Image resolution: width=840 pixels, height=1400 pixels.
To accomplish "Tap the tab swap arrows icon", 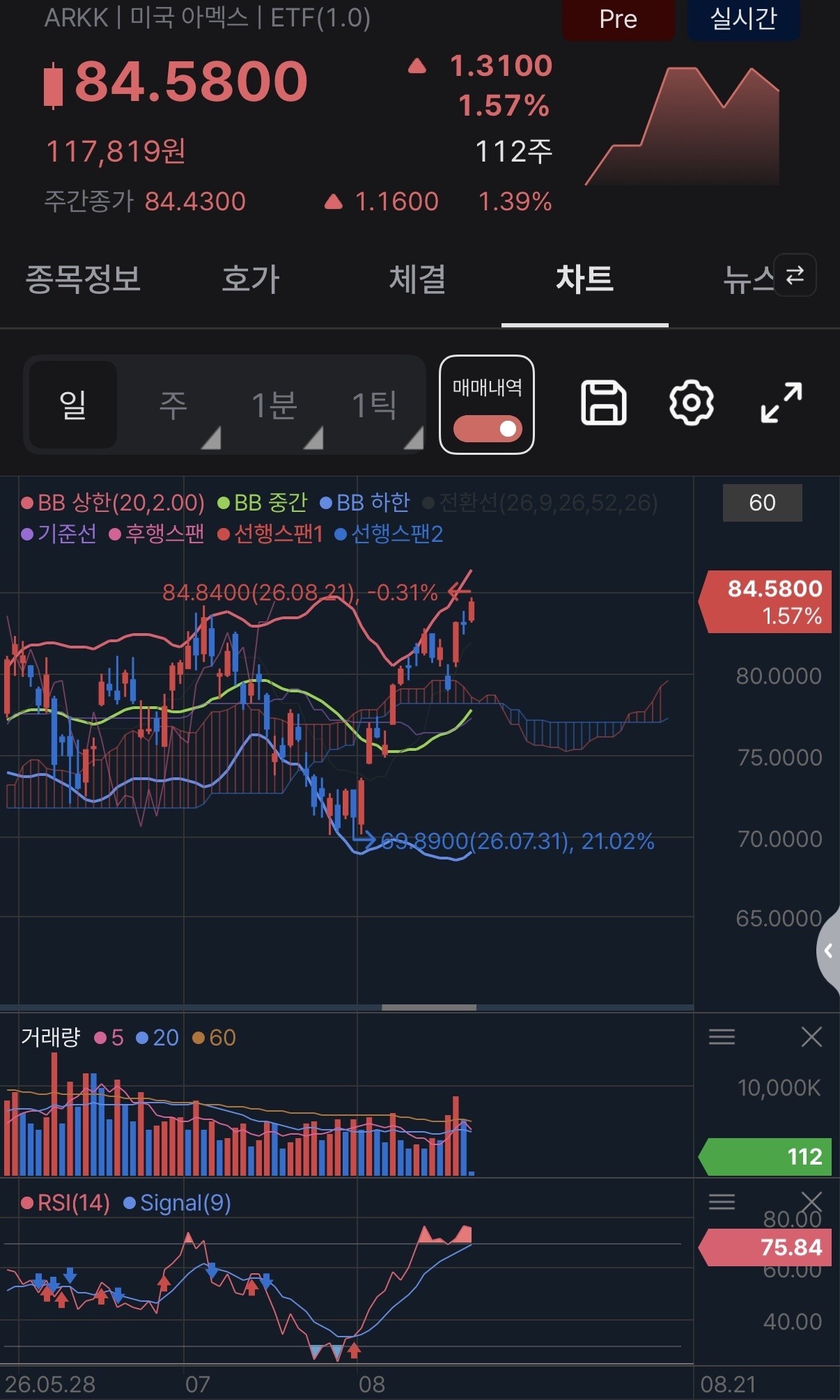I will coord(795,275).
